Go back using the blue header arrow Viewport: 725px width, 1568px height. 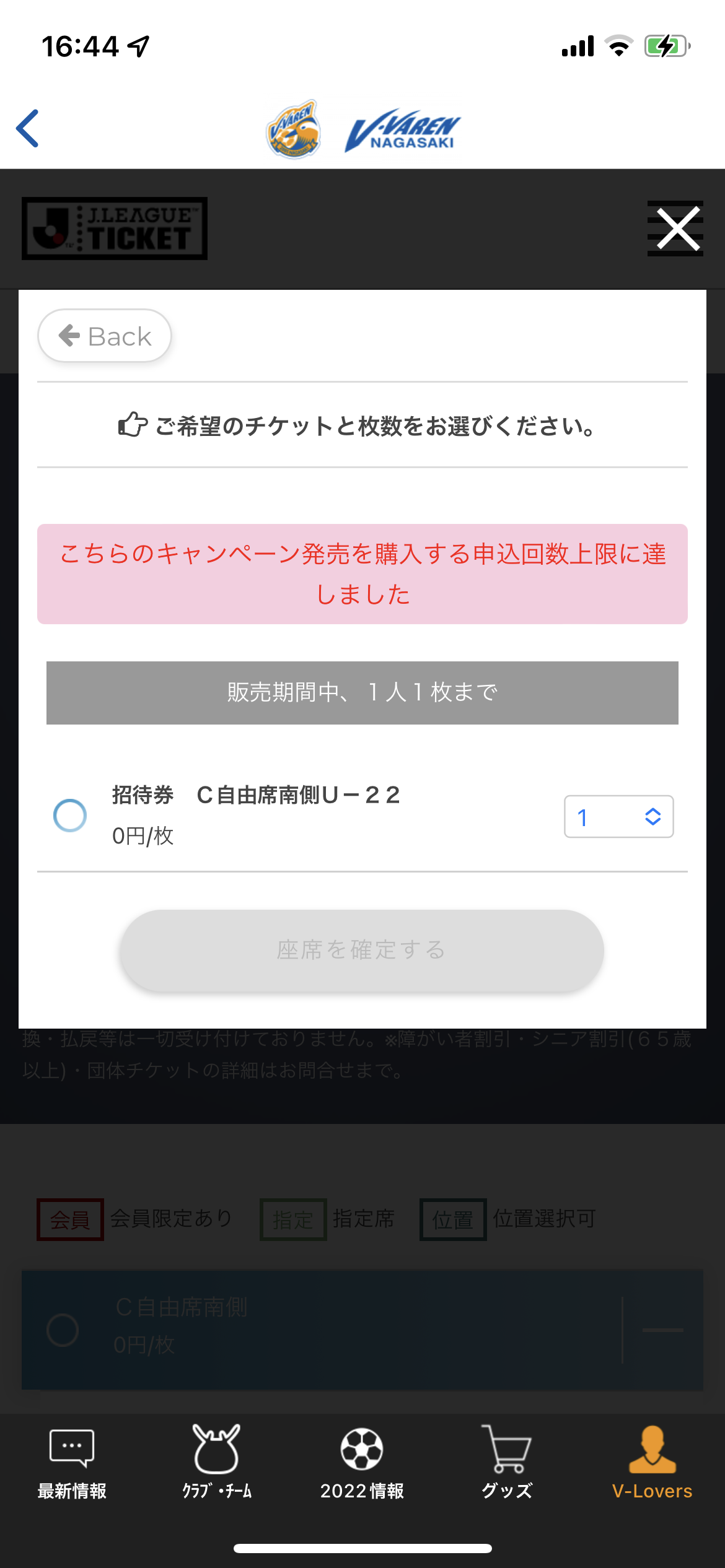tap(28, 128)
